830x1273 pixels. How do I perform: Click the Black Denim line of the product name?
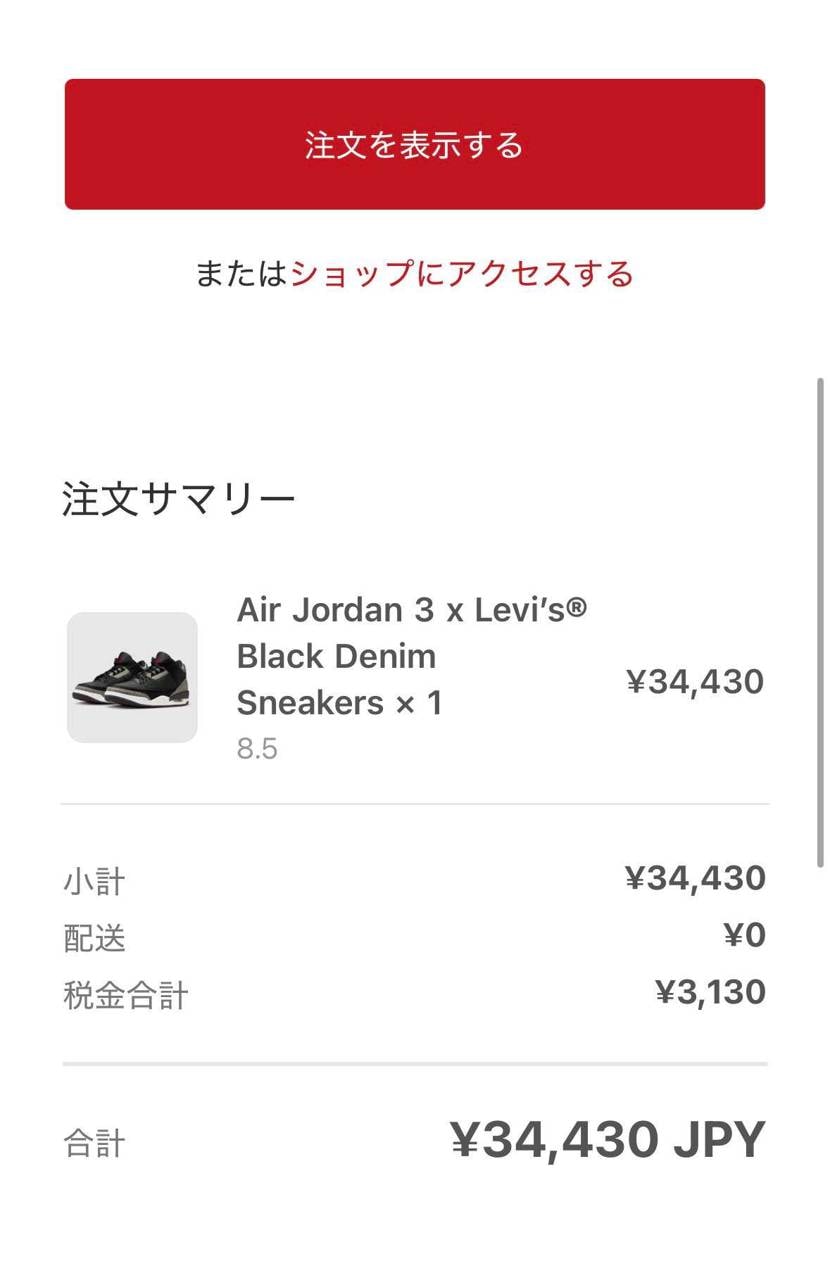coord(336,656)
